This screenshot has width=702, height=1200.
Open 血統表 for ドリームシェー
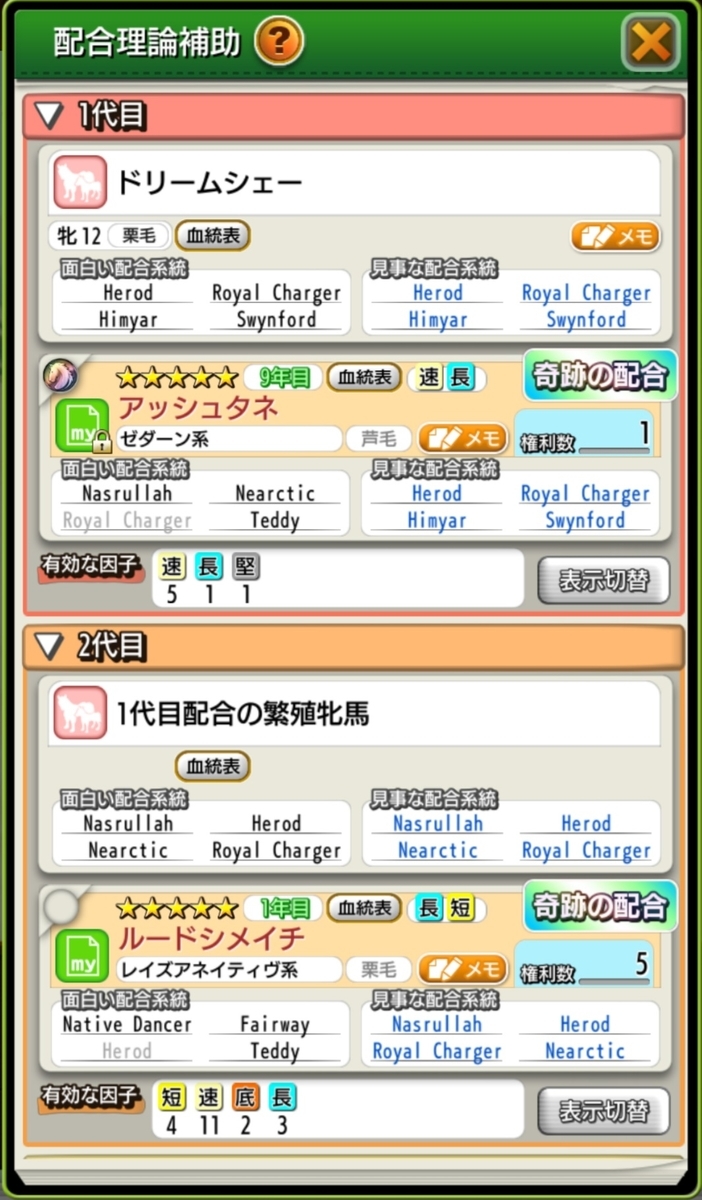click(x=212, y=236)
